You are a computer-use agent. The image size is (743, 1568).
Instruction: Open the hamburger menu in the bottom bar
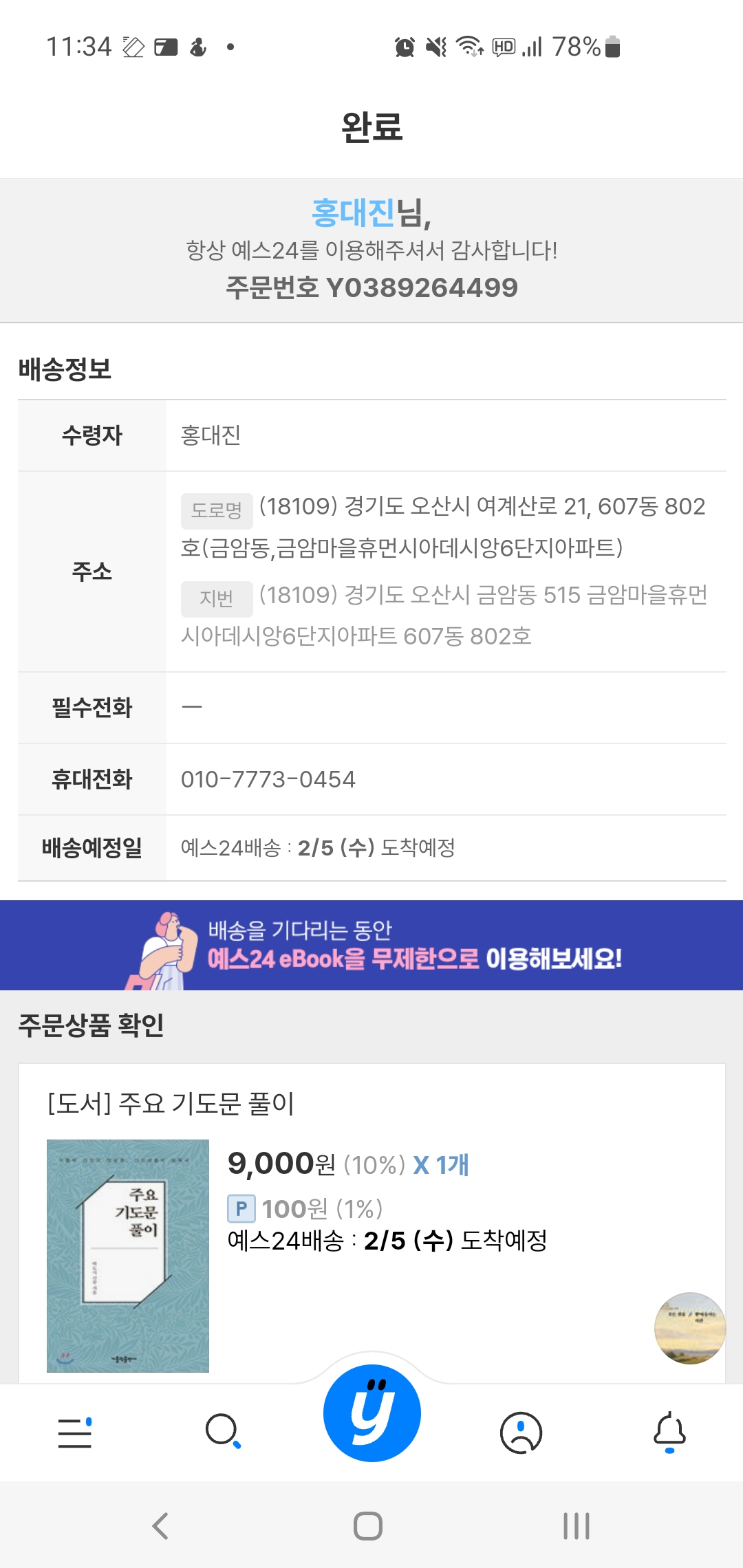[75, 1433]
